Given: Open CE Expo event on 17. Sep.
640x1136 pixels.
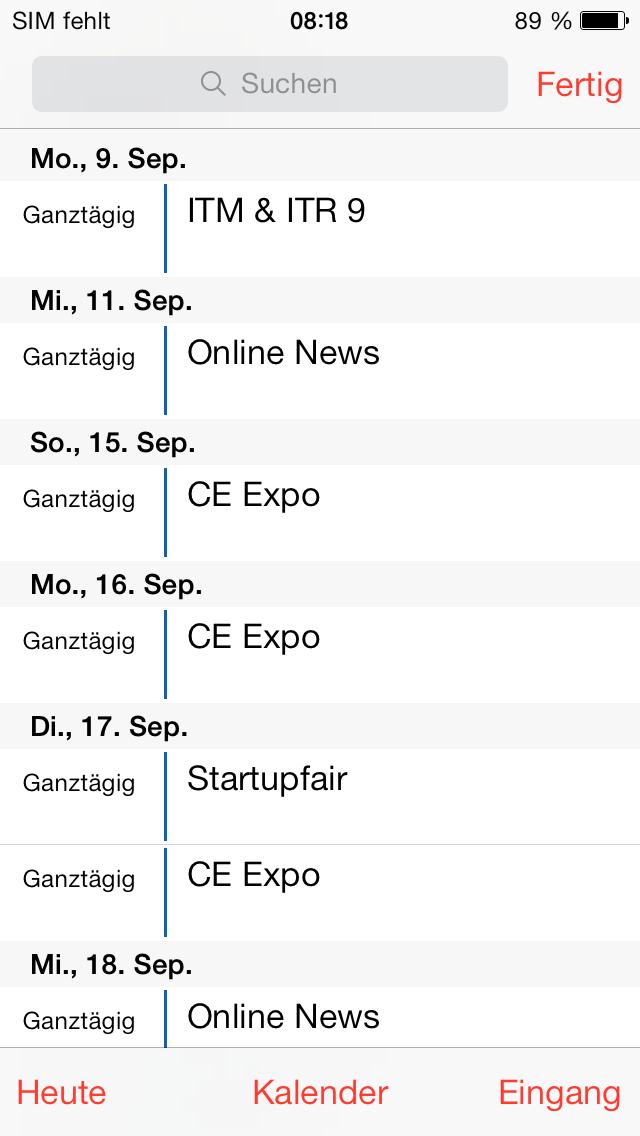Looking at the screenshot, I should (x=320, y=893).
